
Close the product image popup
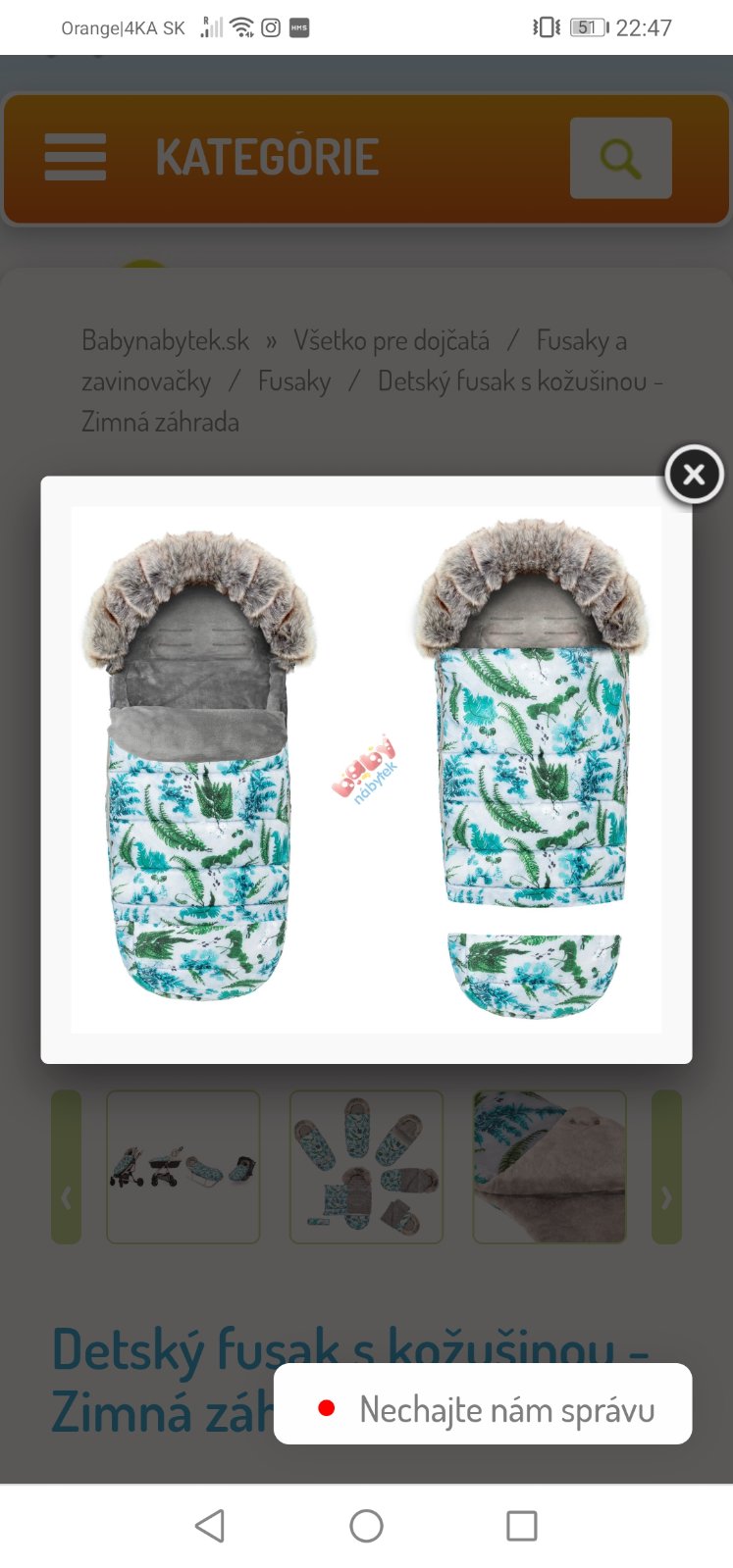coord(694,475)
